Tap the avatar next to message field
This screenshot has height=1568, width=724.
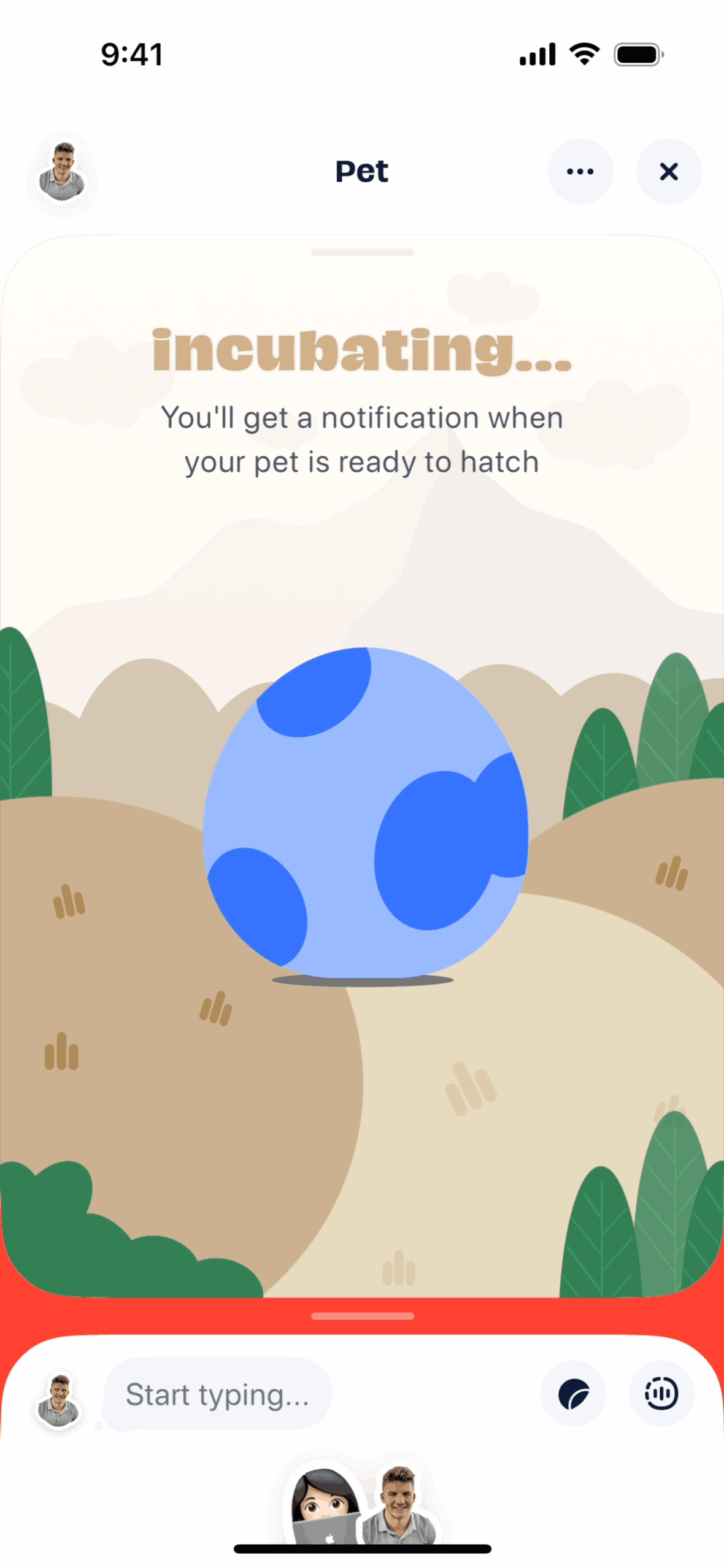coord(58,1400)
